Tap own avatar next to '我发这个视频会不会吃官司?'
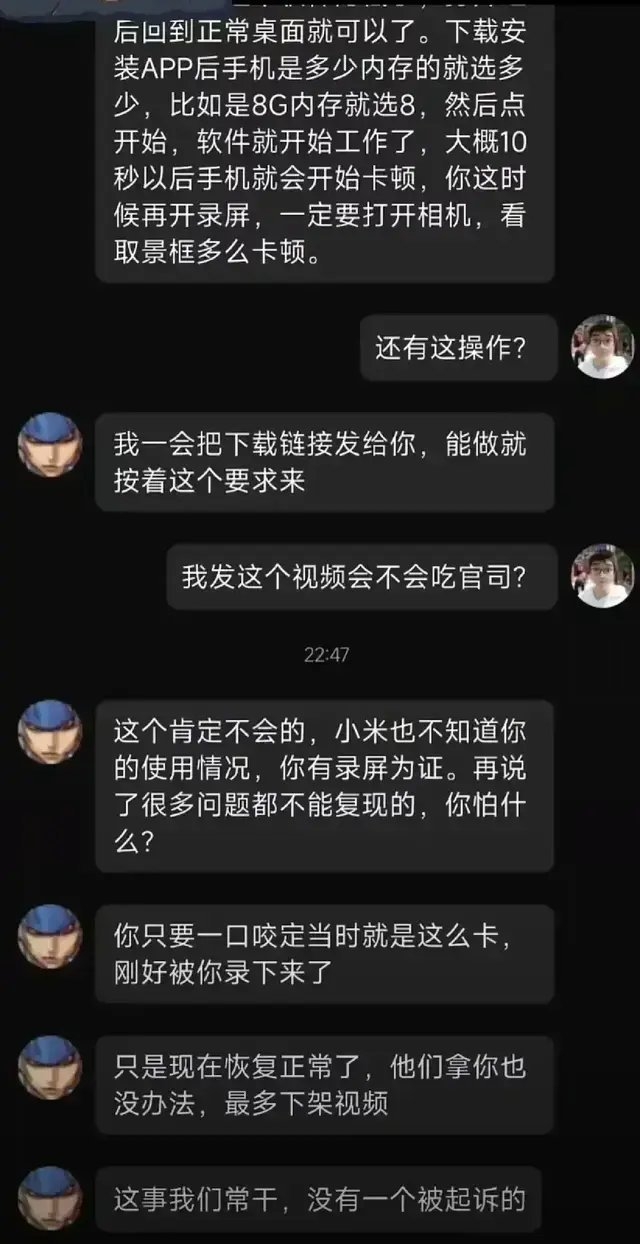640x1244 pixels. pyautogui.click(x=602, y=577)
